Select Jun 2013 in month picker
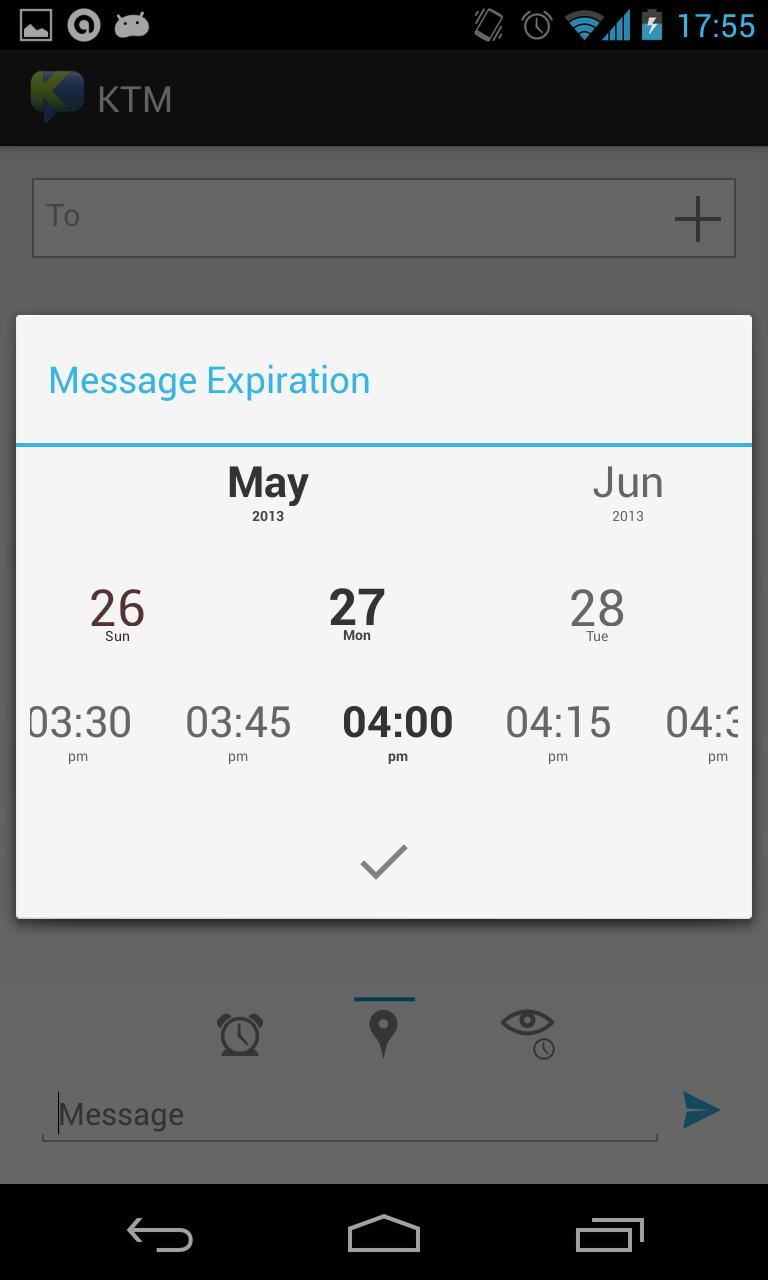The width and height of the screenshot is (768, 1280). coord(628,492)
